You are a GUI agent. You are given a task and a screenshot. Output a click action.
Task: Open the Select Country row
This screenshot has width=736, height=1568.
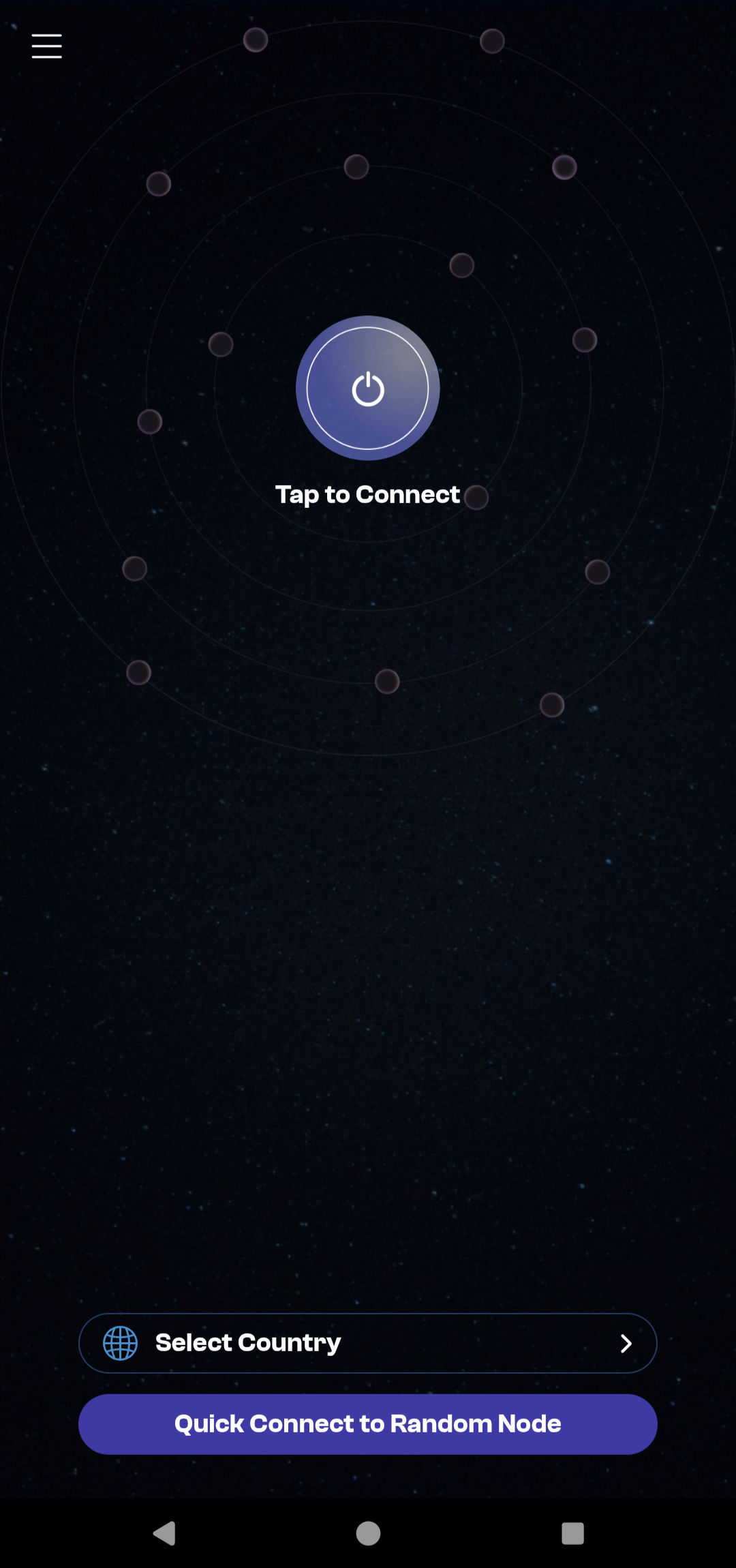(x=367, y=1343)
